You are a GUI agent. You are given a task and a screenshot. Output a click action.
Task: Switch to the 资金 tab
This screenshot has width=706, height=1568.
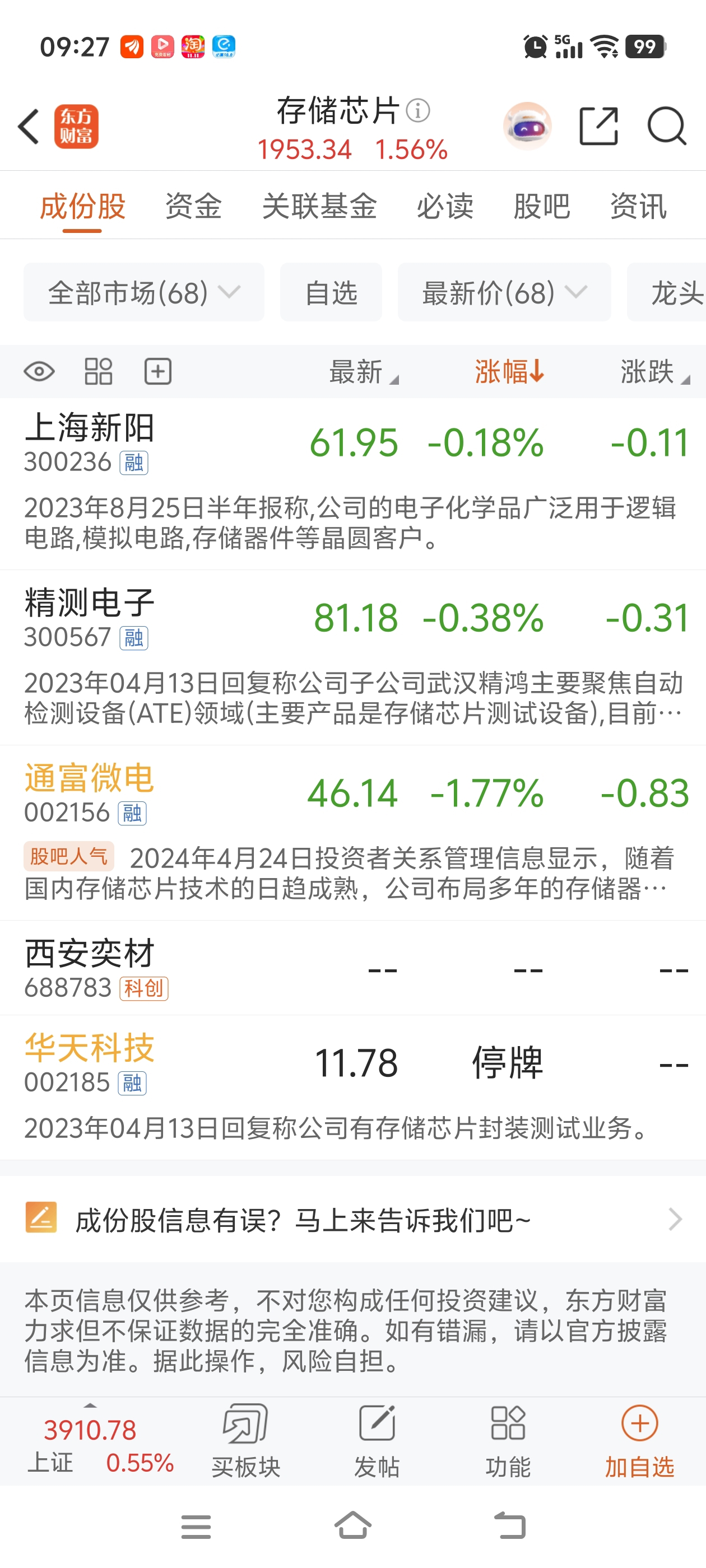coord(193,206)
